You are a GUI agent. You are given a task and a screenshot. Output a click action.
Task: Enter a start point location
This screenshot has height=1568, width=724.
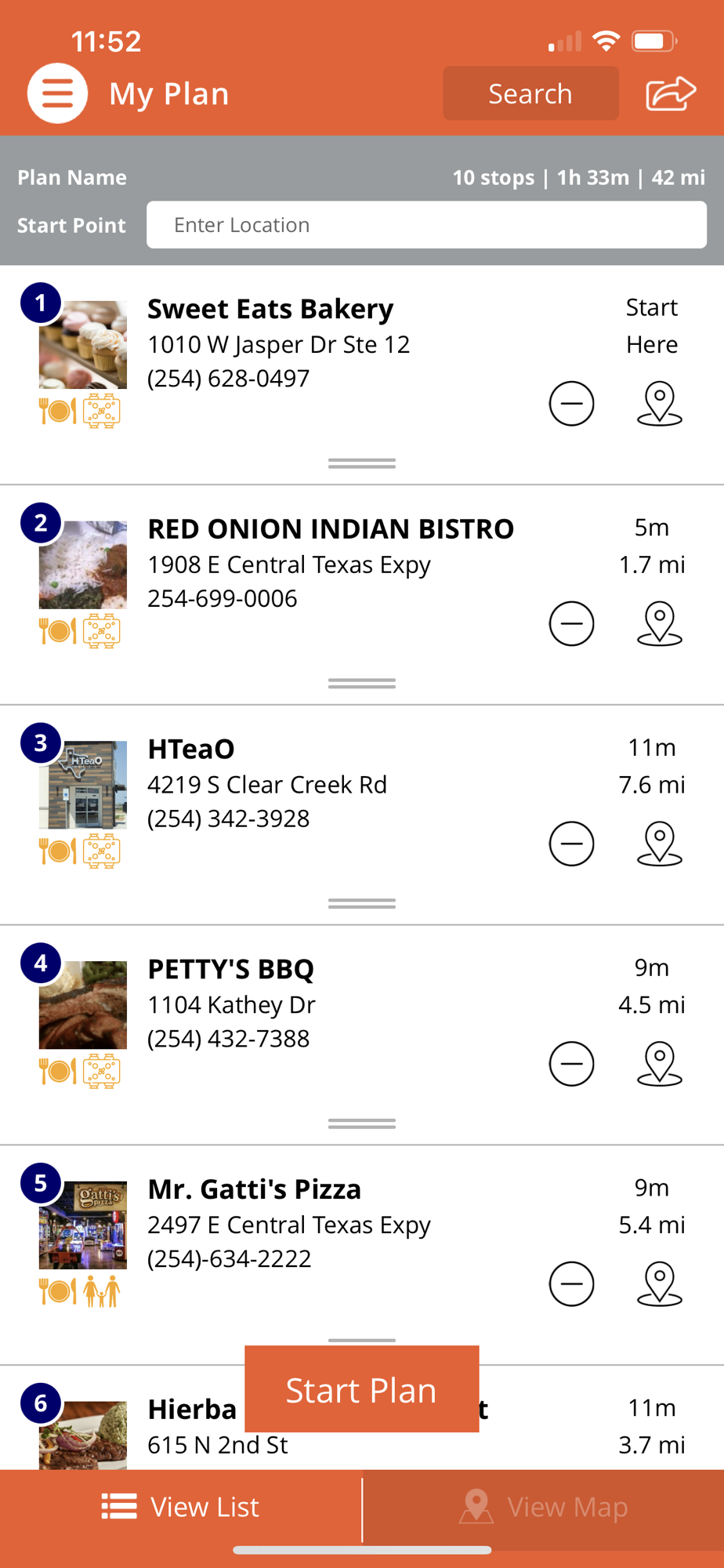[426, 225]
